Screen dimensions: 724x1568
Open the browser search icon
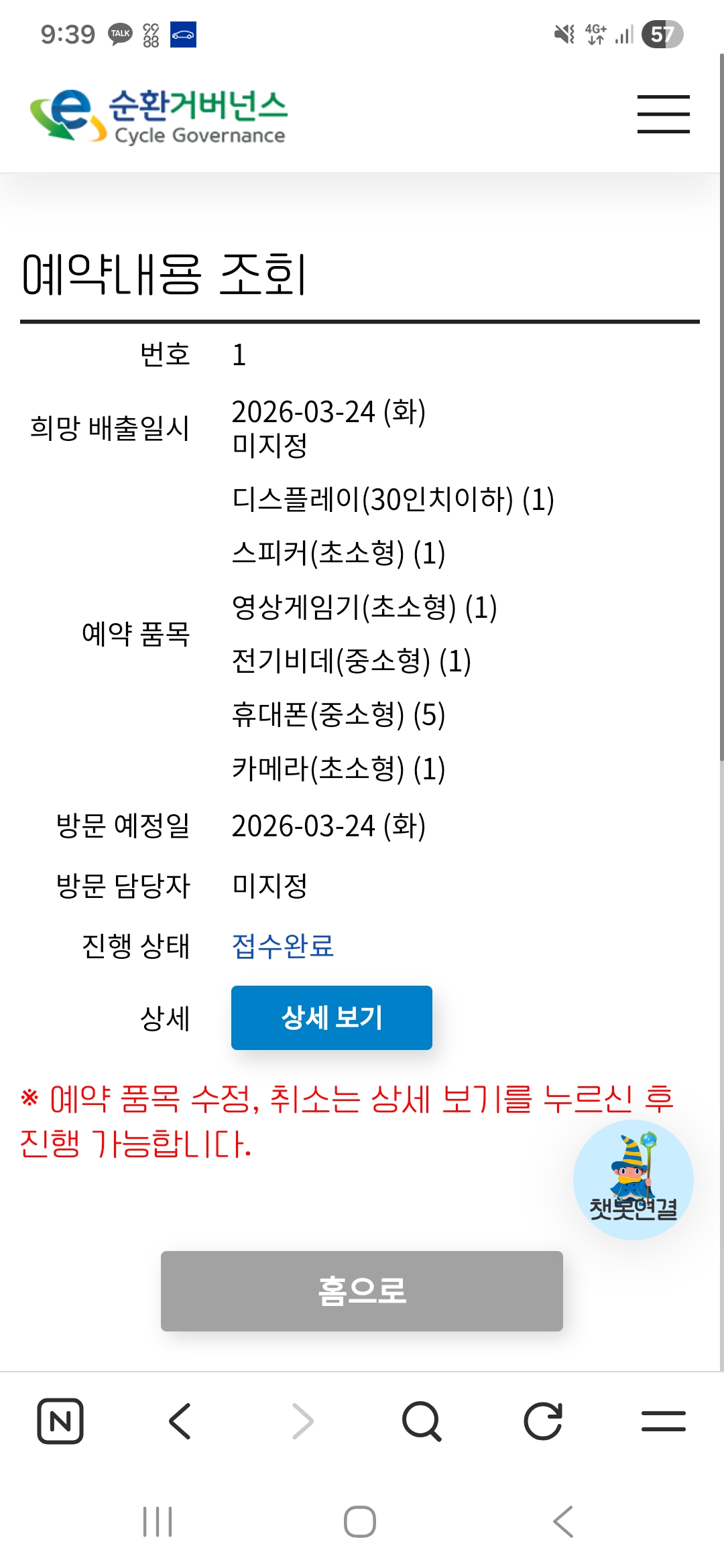pyautogui.click(x=422, y=1421)
